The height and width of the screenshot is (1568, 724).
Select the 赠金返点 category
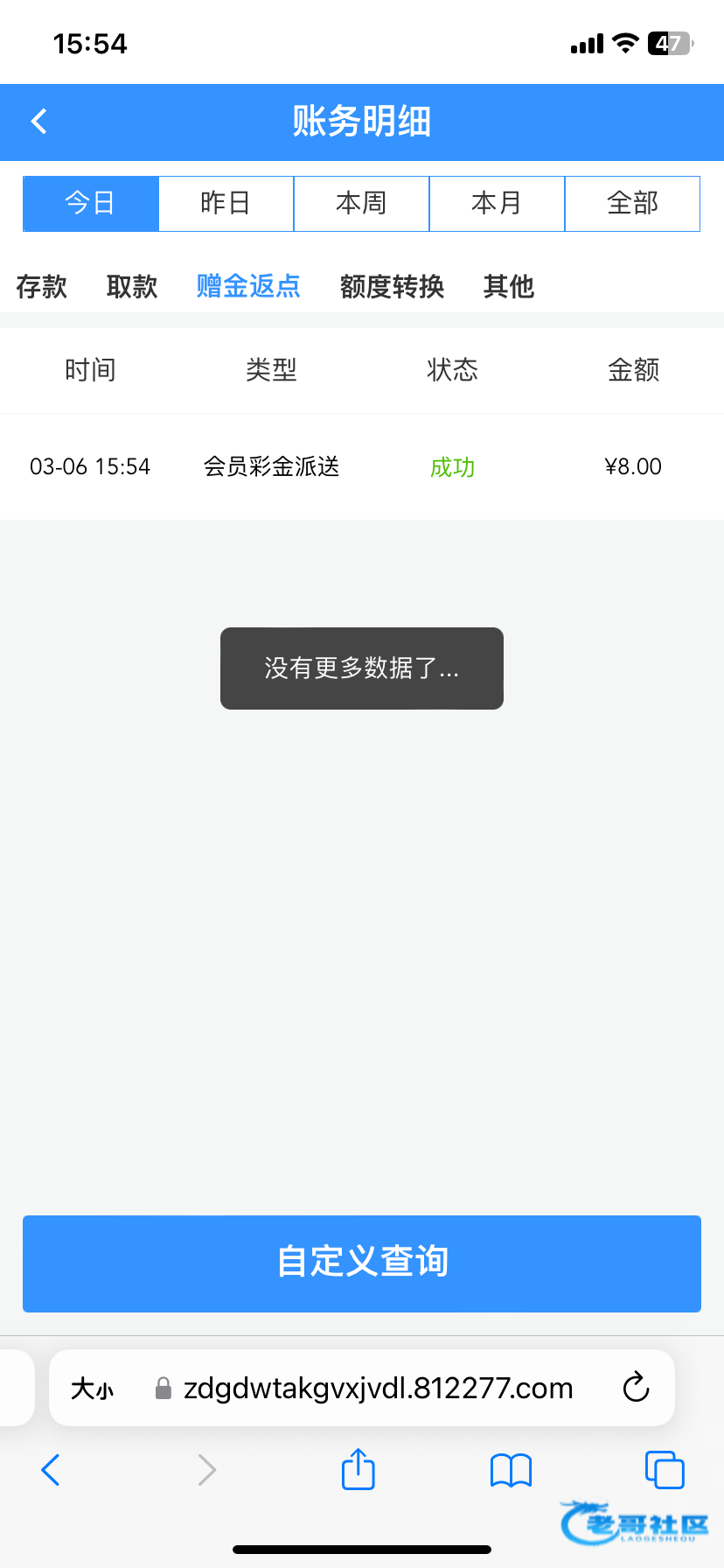coord(248,286)
